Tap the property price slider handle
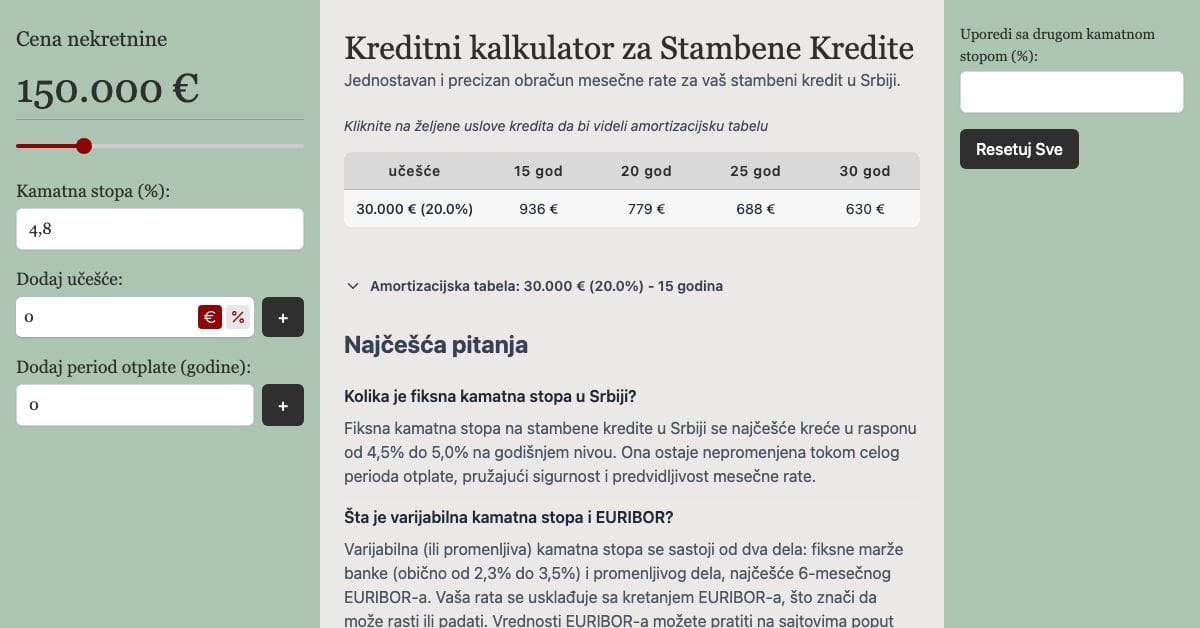 tap(84, 146)
